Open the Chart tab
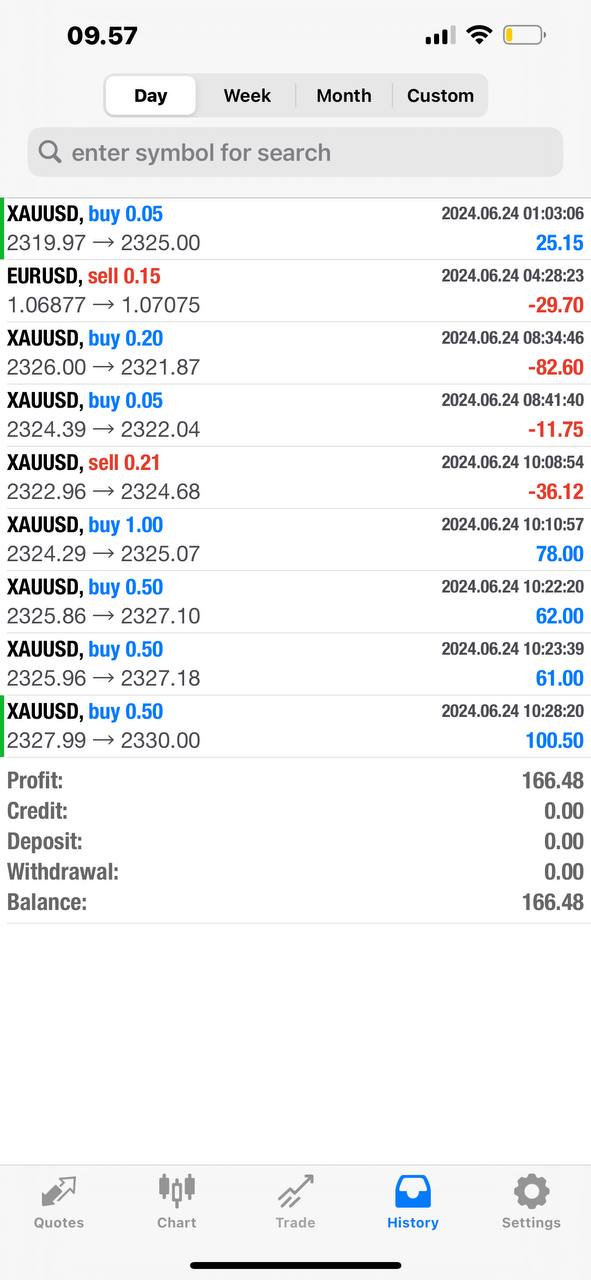The height and width of the screenshot is (1280, 591). click(x=177, y=1203)
